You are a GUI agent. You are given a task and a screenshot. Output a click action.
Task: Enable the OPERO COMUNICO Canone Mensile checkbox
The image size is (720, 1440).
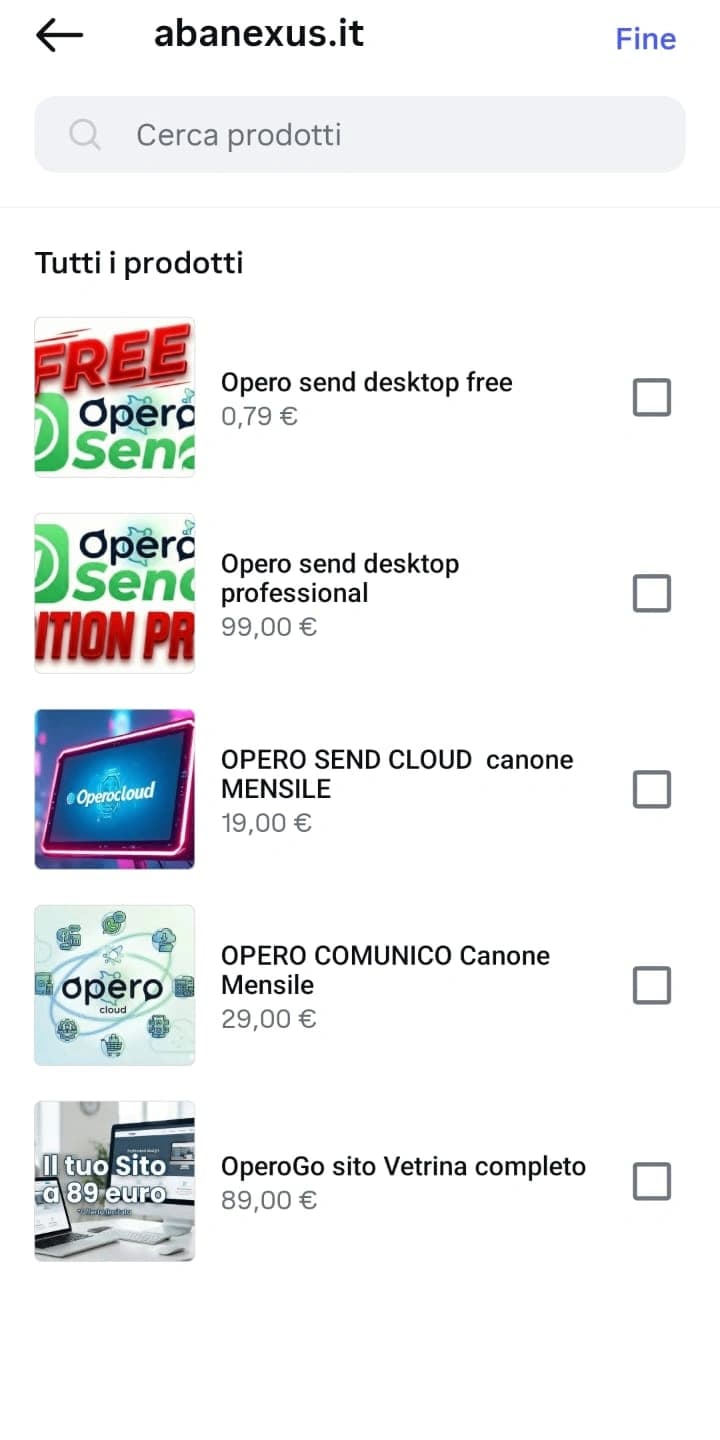click(651, 984)
